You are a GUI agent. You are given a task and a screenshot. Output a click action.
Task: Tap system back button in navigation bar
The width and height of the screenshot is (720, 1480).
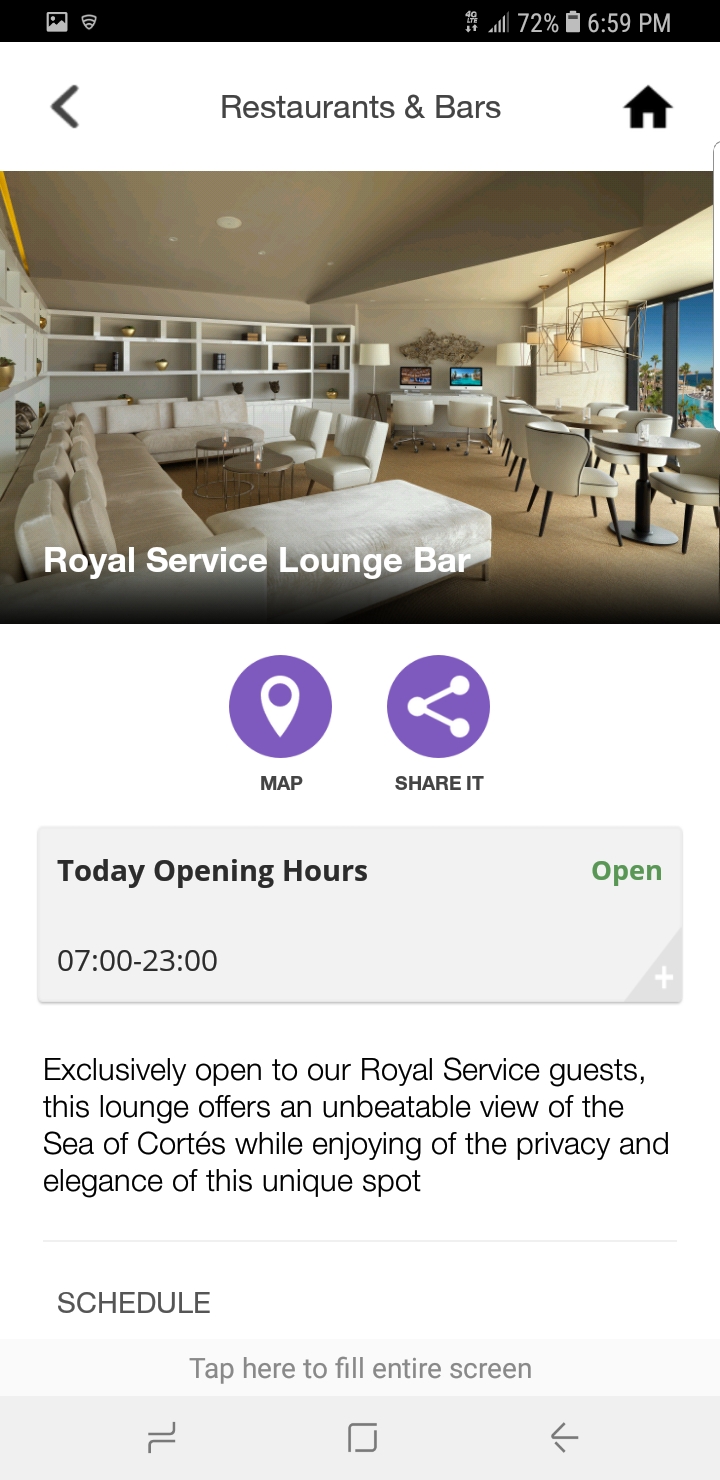click(564, 1438)
